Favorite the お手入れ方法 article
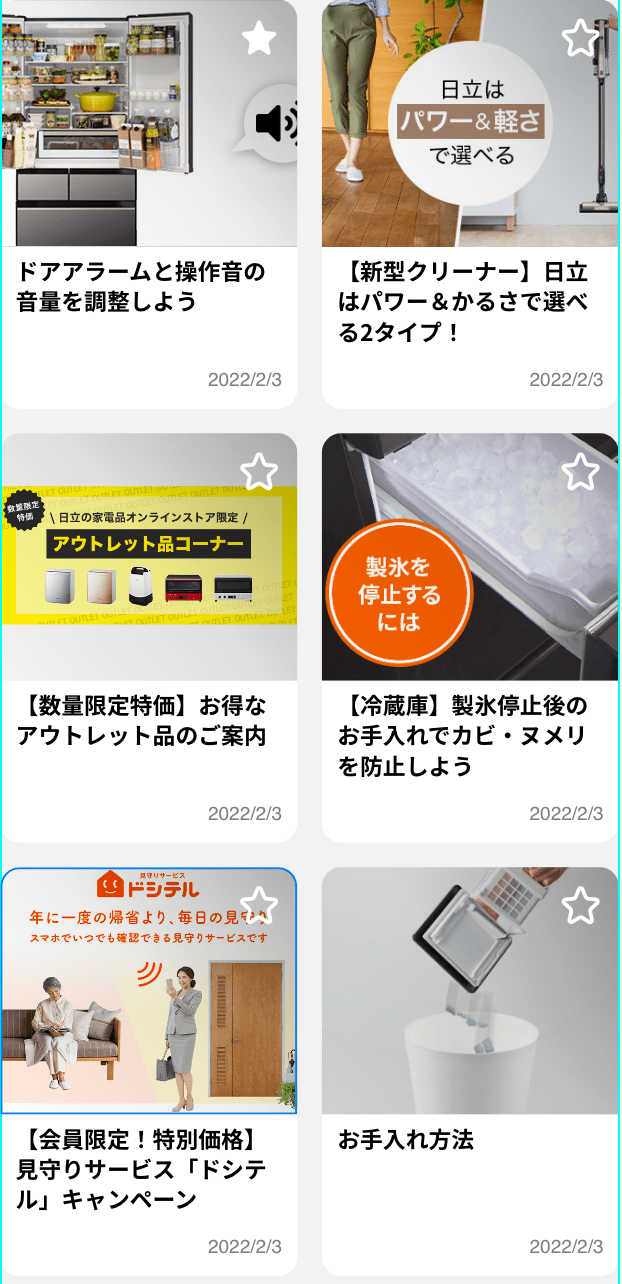The height and width of the screenshot is (1284, 622). (x=580, y=905)
